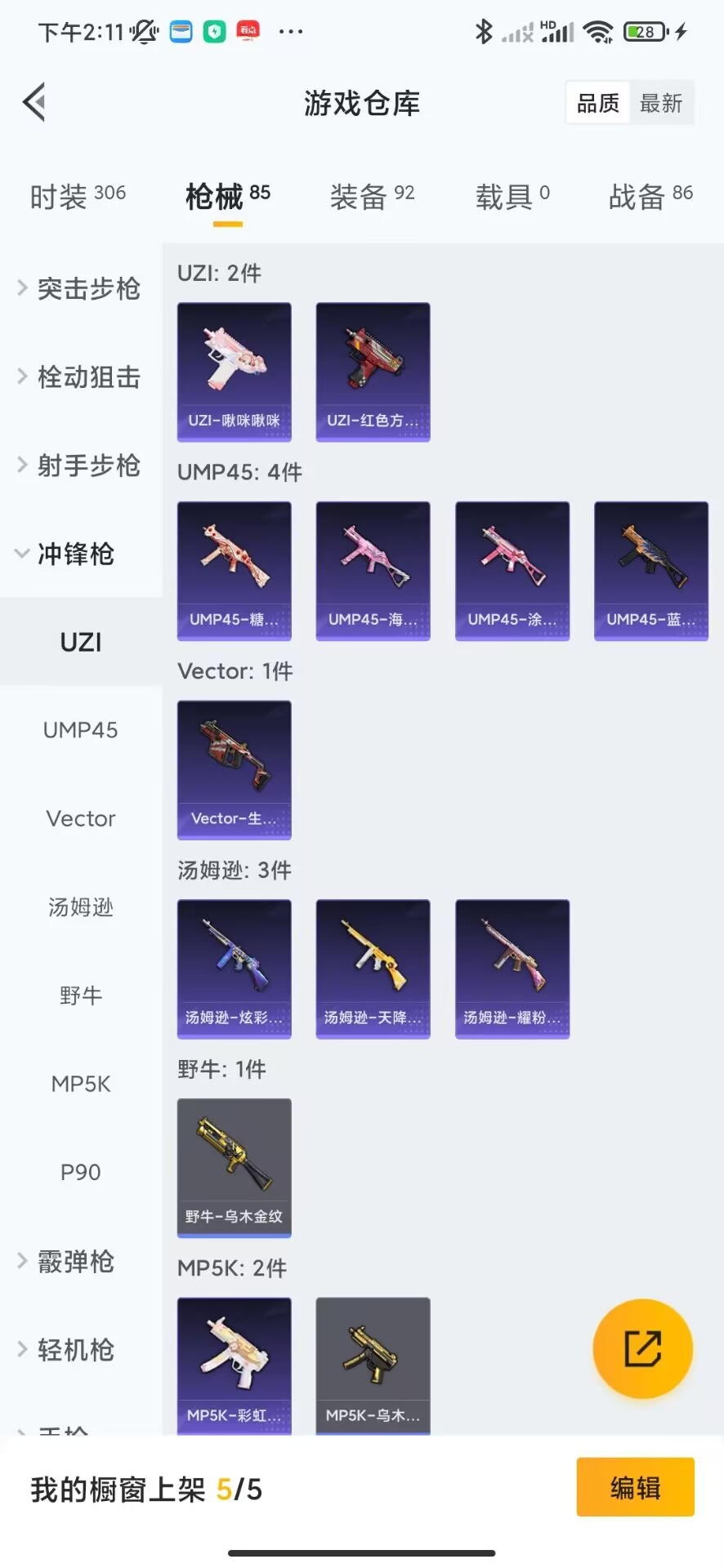Switch to the 装备 tab
The image size is (724, 1568).
coord(372,196)
